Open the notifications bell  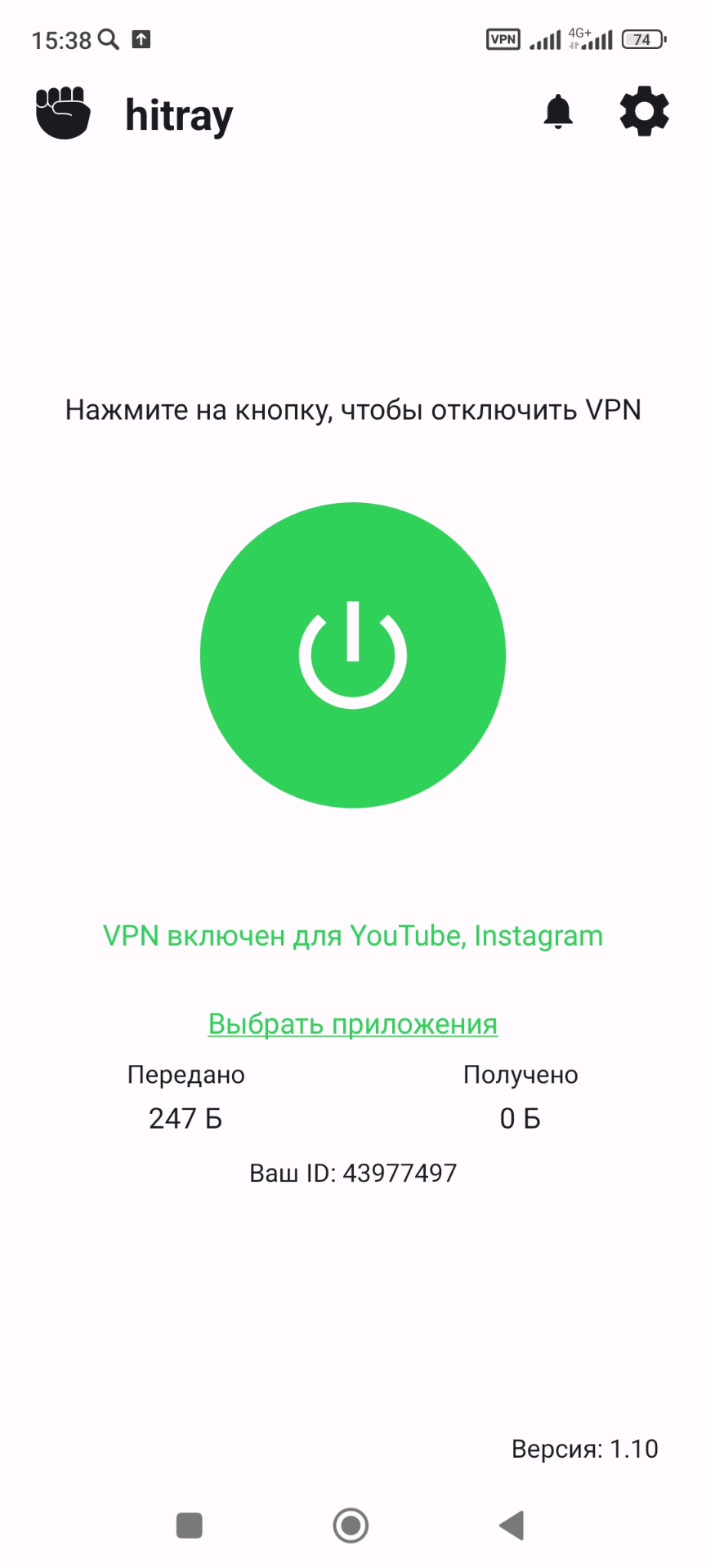pyautogui.click(x=558, y=112)
